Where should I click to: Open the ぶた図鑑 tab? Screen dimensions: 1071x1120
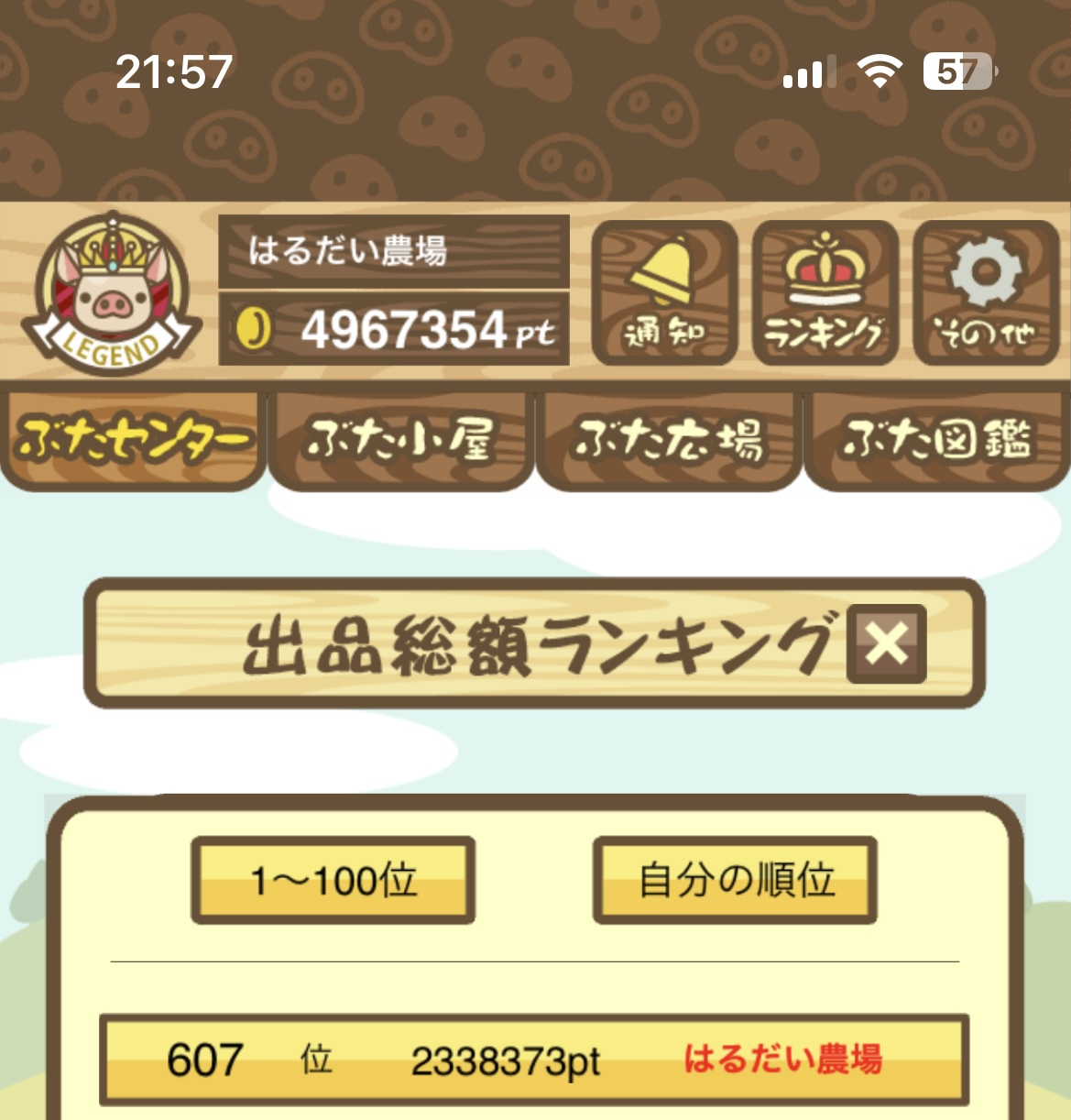click(x=936, y=440)
